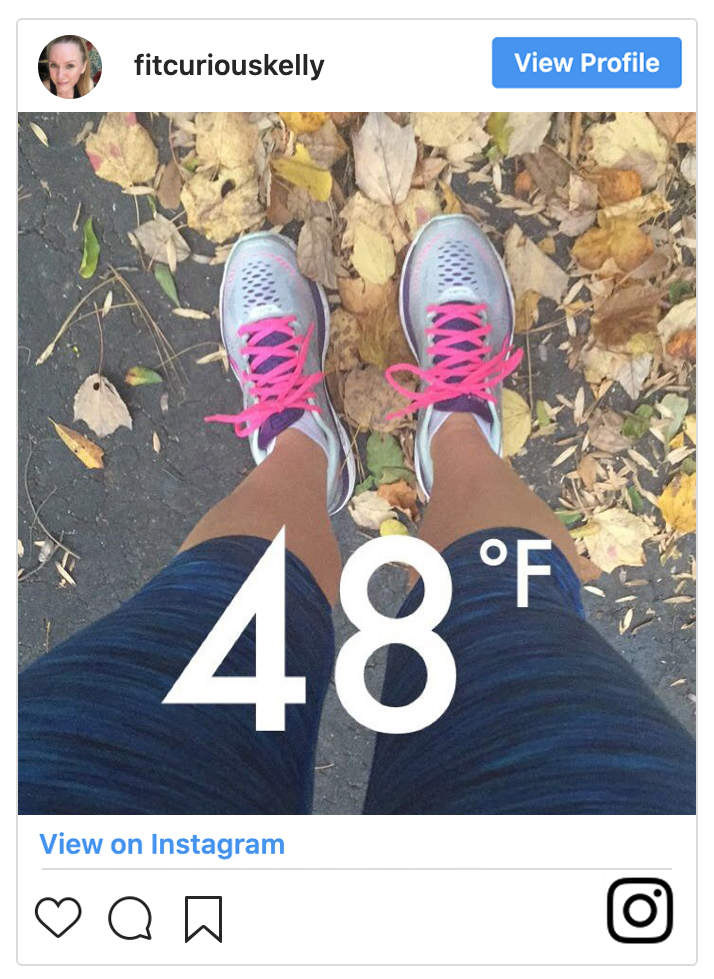The width and height of the screenshot is (714, 979).
Task: Follow the View on Instagram link
Action: coord(162,844)
